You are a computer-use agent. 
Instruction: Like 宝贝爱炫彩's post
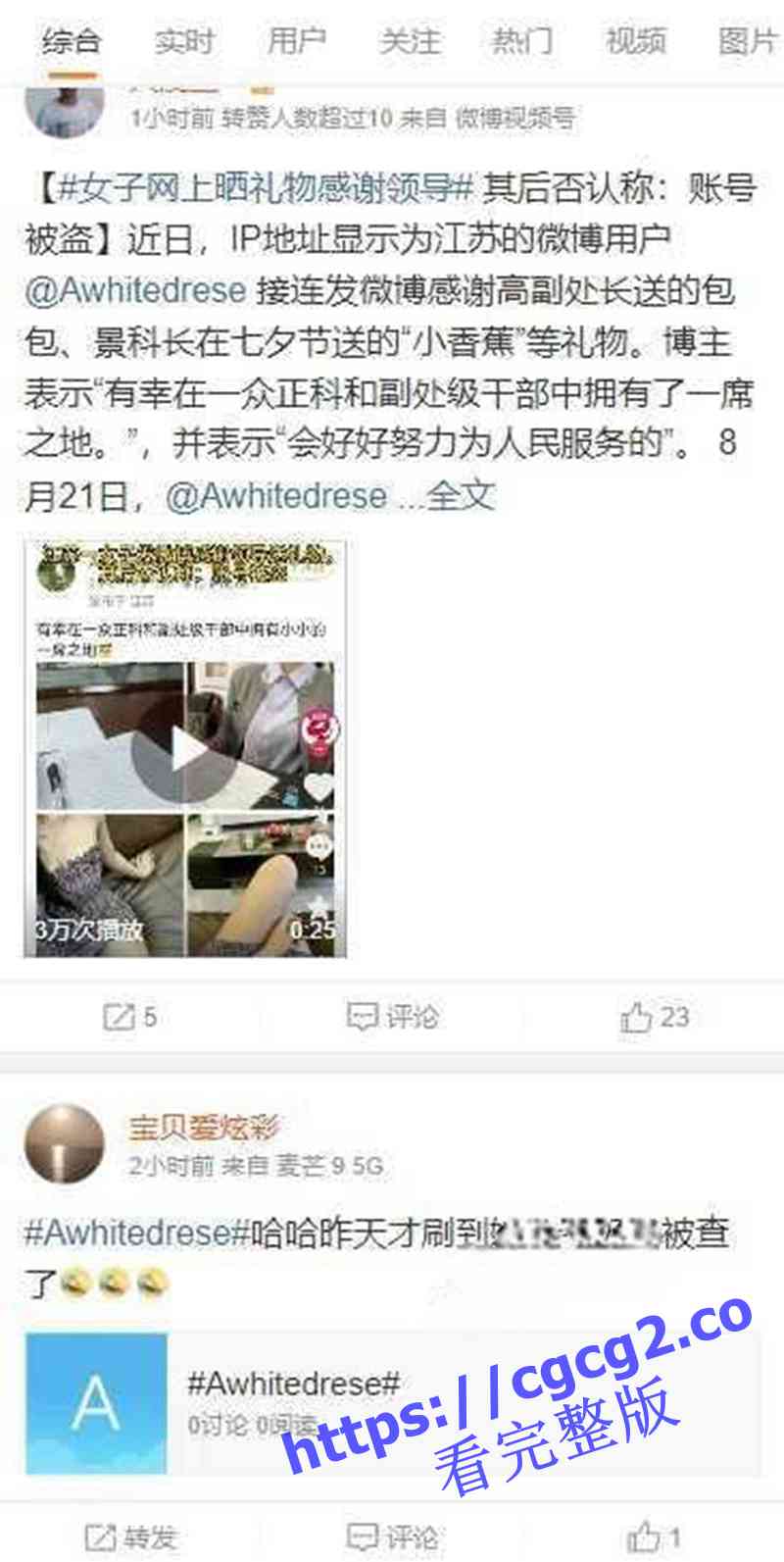tap(653, 1536)
